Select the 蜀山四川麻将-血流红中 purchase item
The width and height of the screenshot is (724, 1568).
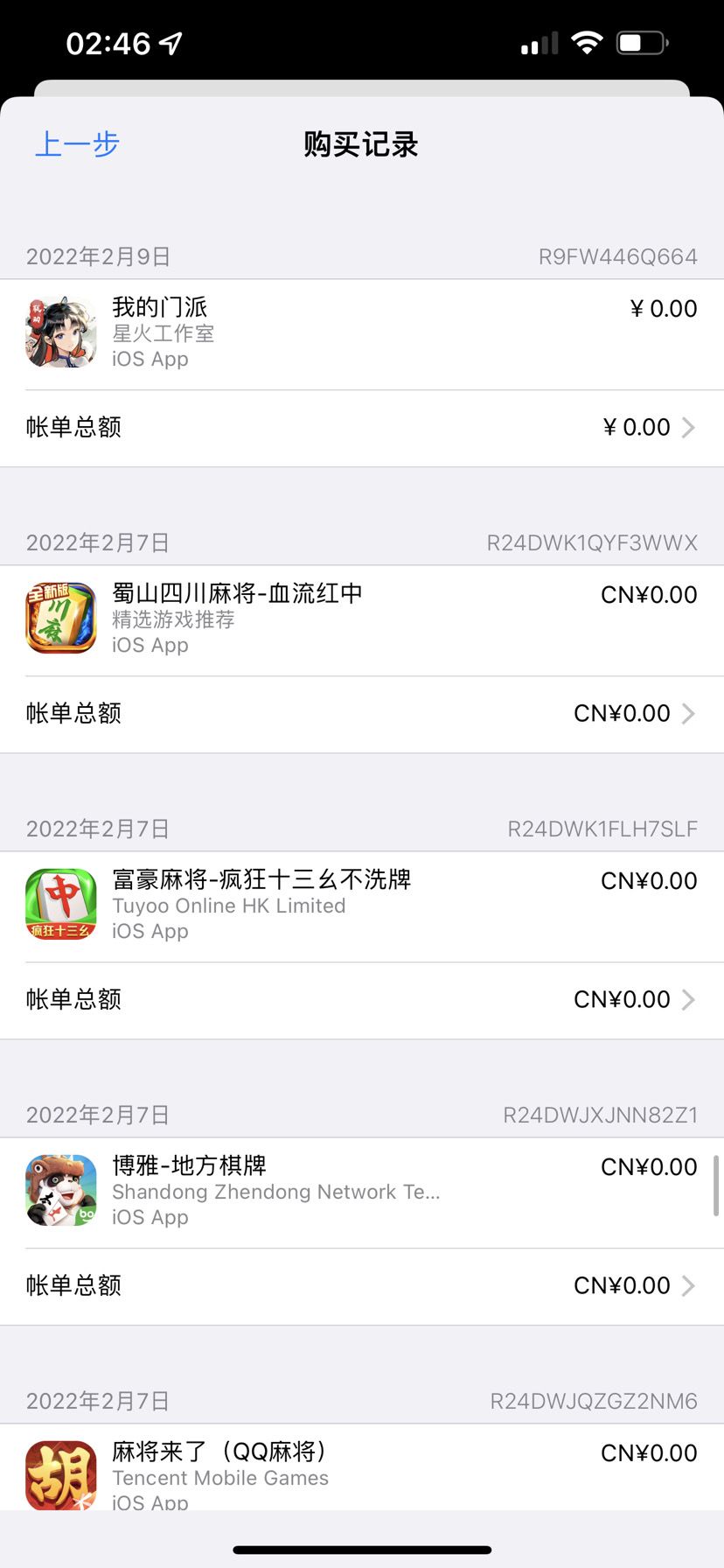pos(362,620)
